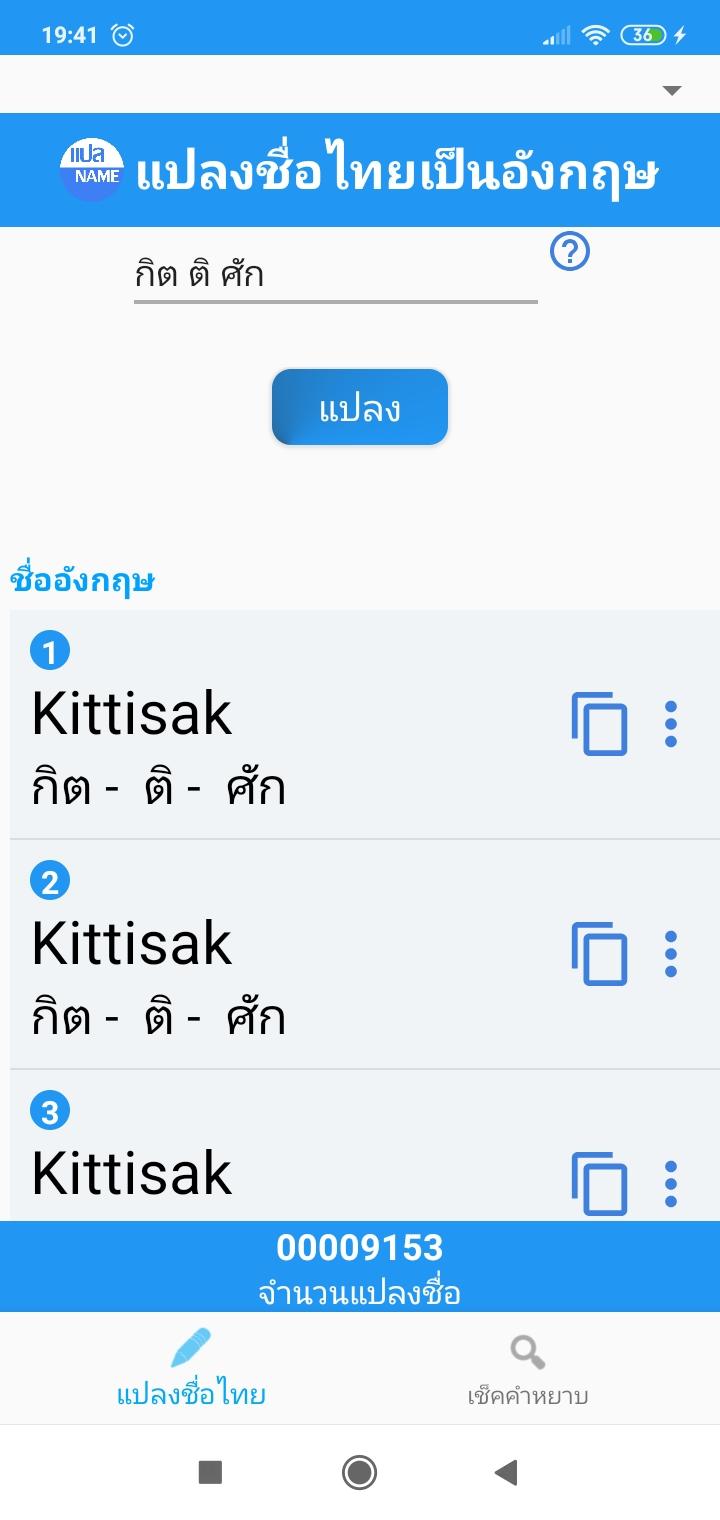Copy result number 3 Kittisak
The height and width of the screenshot is (1520, 720).
tap(599, 1184)
